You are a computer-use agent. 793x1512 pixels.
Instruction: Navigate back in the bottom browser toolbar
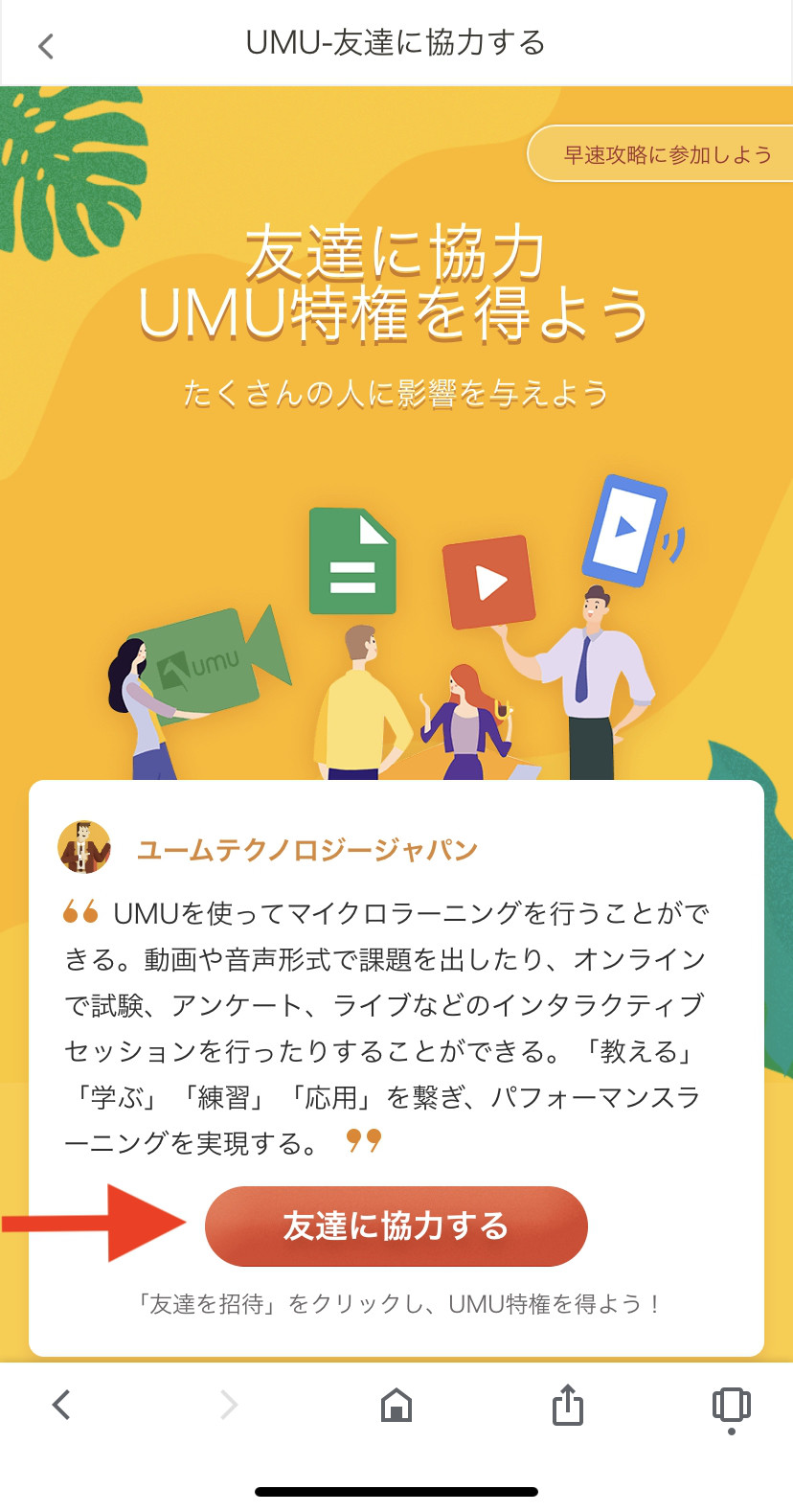coord(61,1405)
